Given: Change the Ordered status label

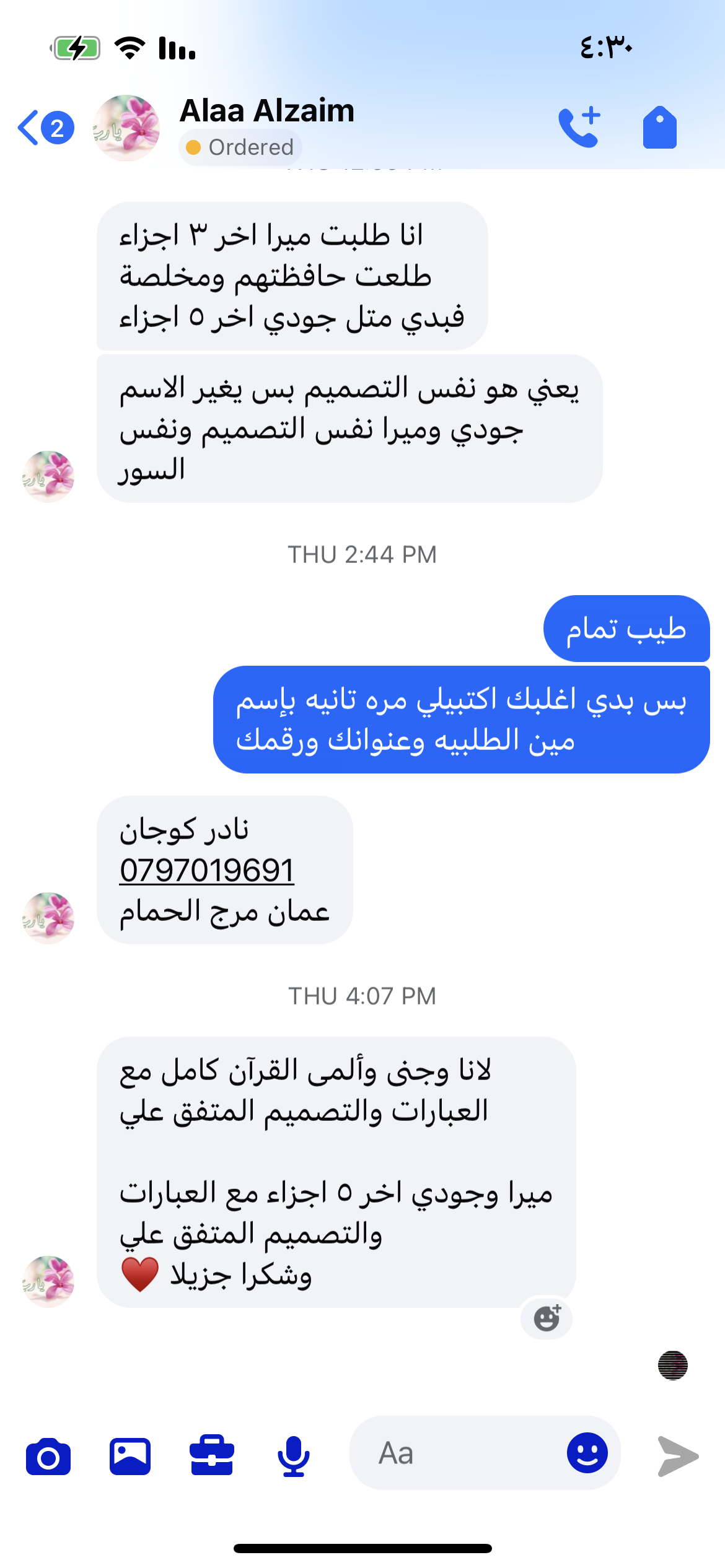Looking at the screenshot, I should coord(240,147).
